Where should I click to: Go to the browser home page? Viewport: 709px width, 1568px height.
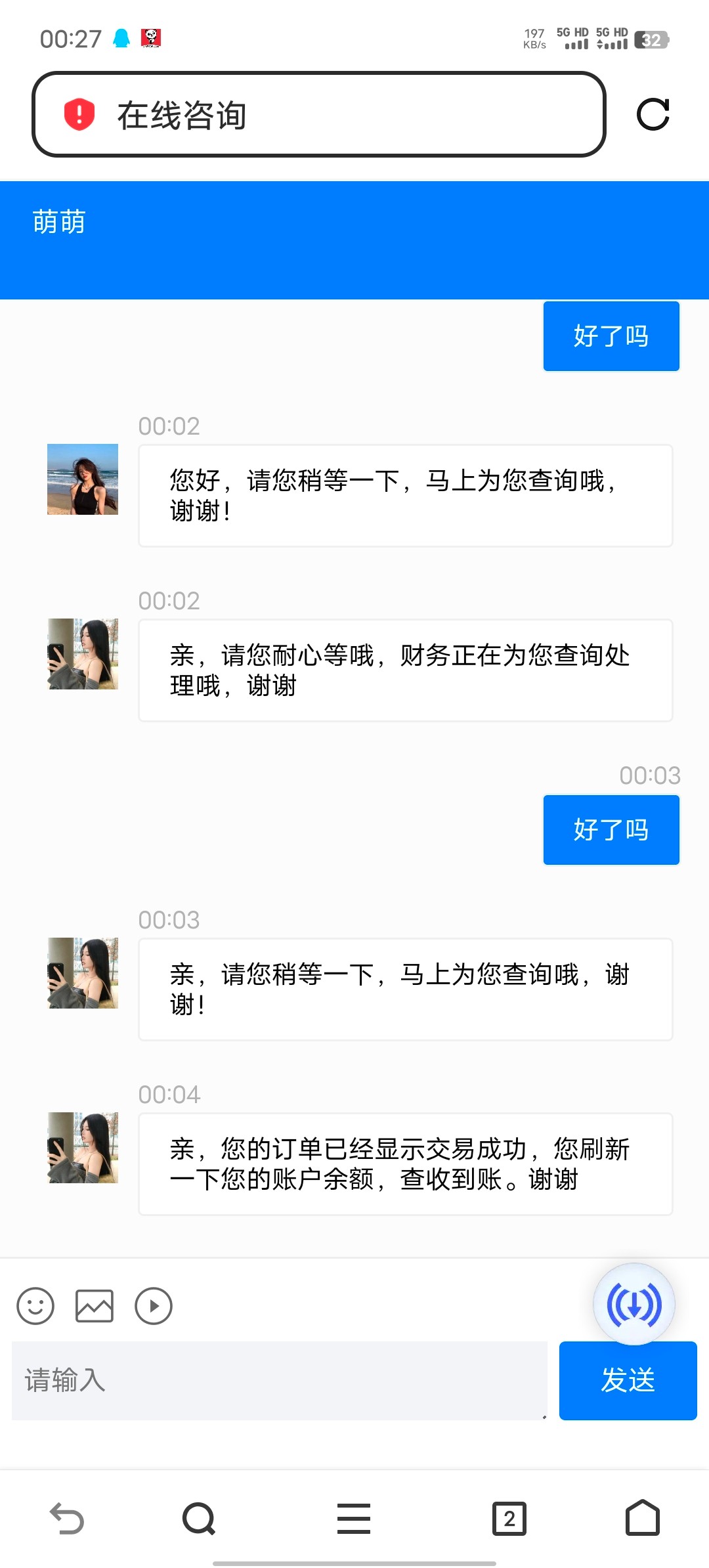642,1518
